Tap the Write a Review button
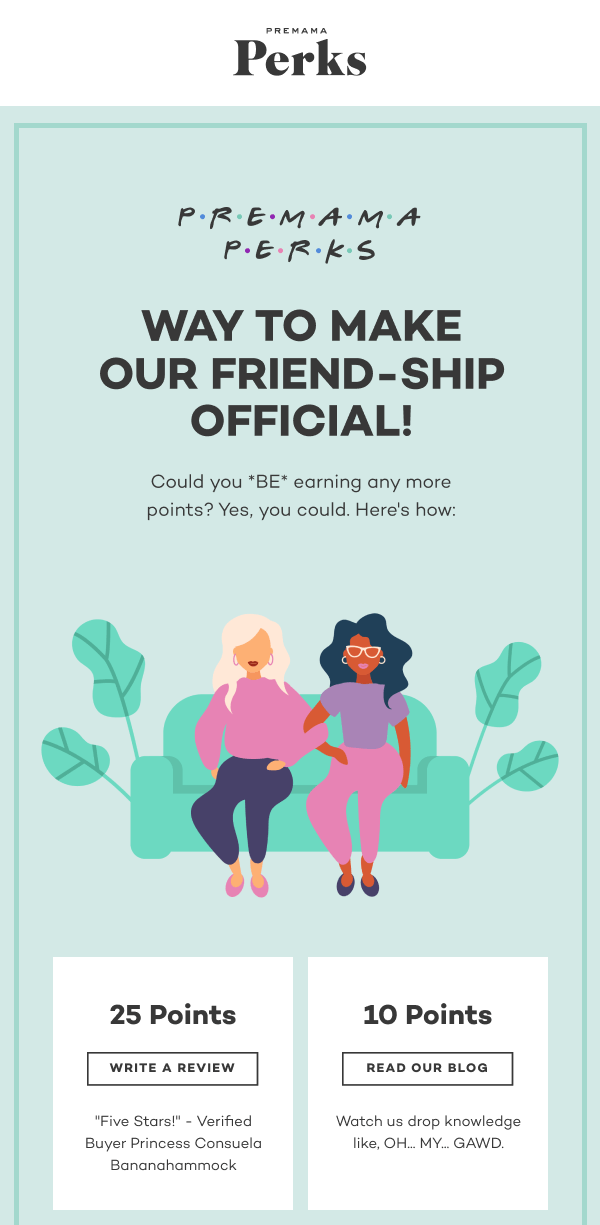The width and height of the screenshot is (600, 1225). 172,1068
